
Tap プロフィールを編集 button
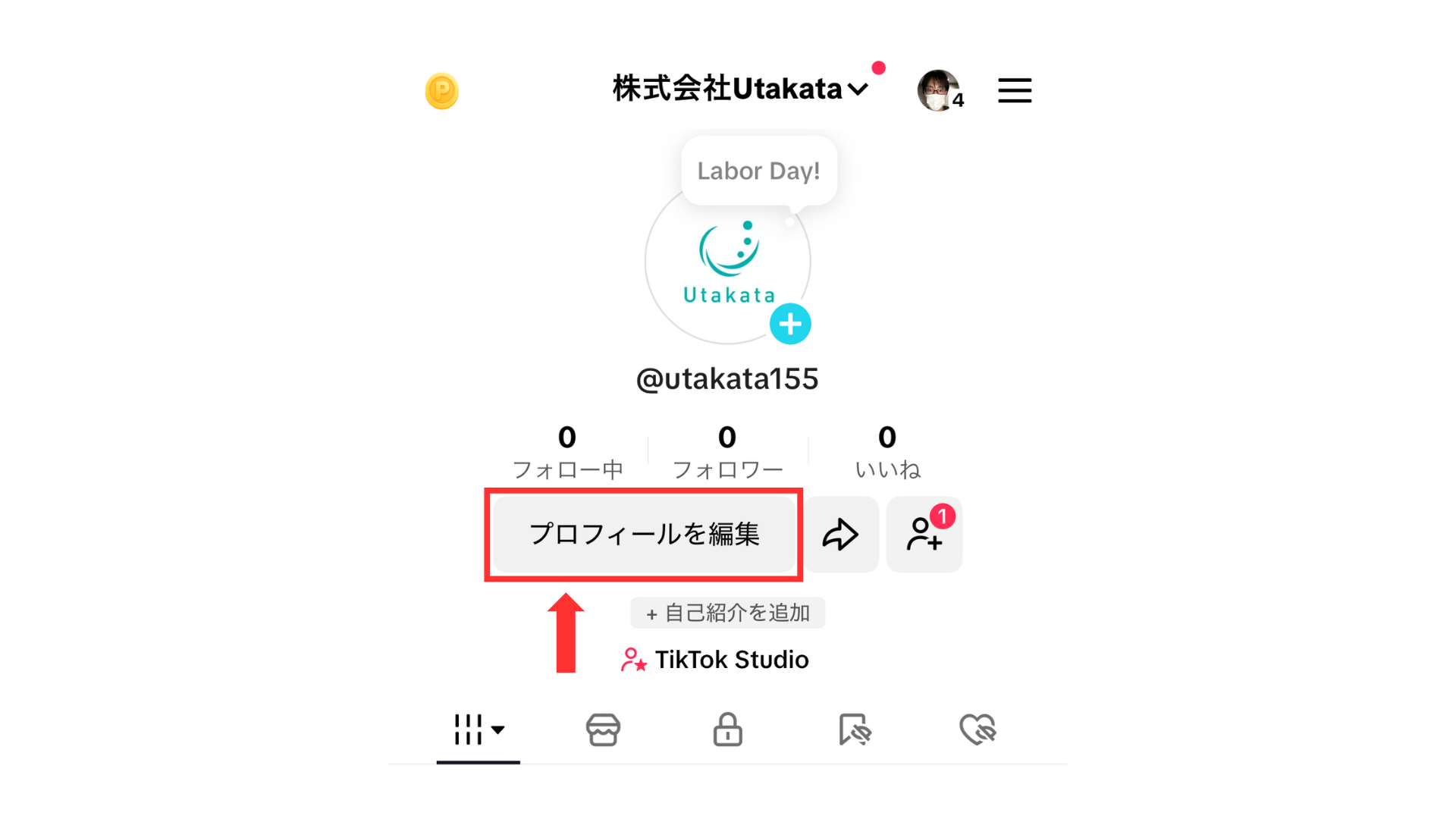click(x=644, y=535)
